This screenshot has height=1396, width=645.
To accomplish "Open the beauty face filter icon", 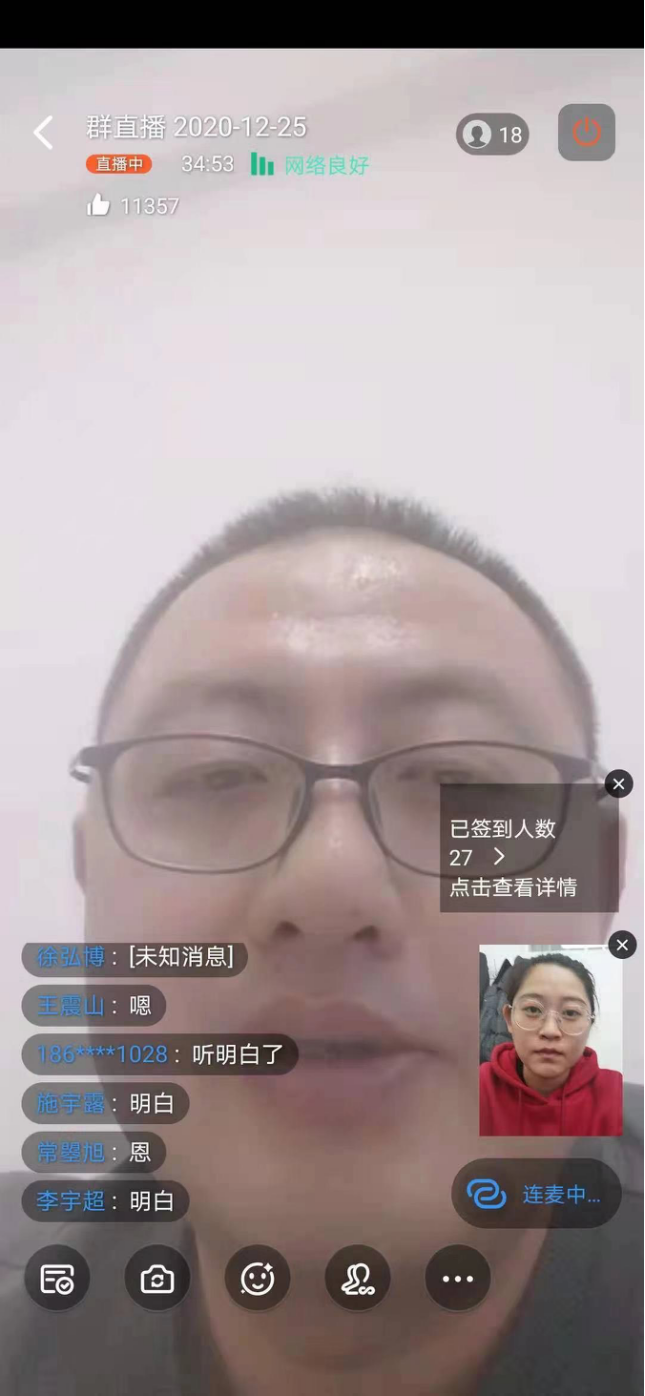I will [257, 1278].
